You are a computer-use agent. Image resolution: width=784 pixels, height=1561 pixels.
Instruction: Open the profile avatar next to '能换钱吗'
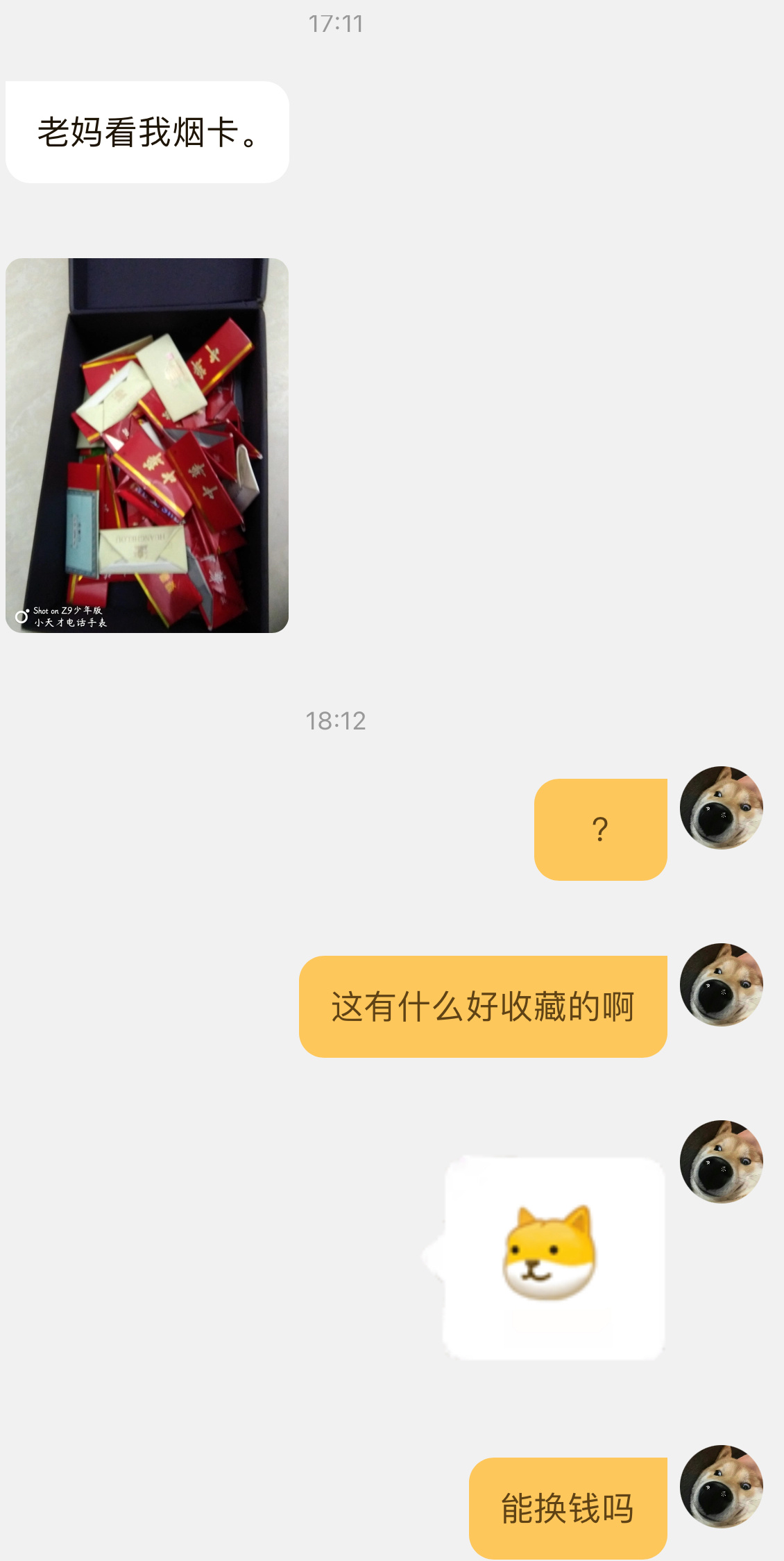722,1487
